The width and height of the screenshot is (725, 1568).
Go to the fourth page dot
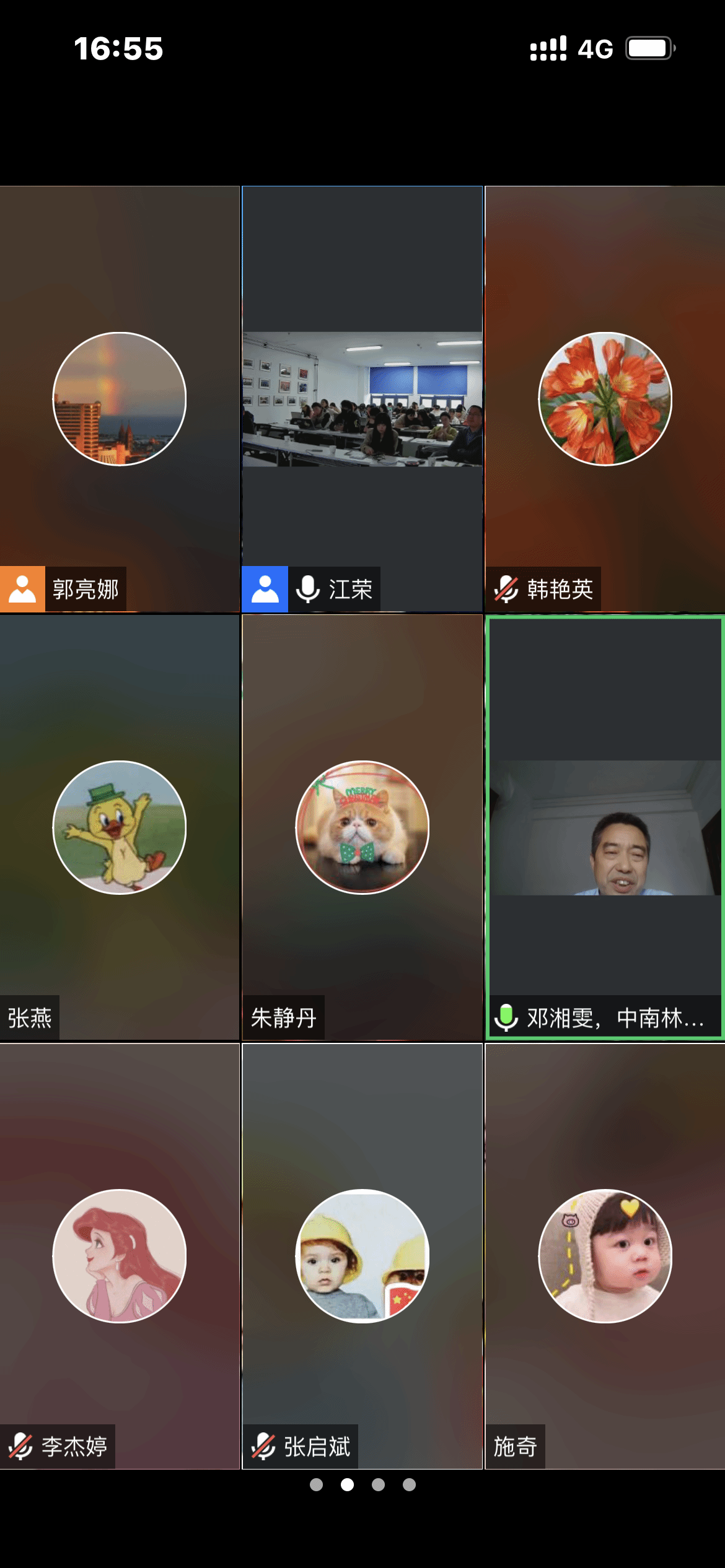[409, 1484]
